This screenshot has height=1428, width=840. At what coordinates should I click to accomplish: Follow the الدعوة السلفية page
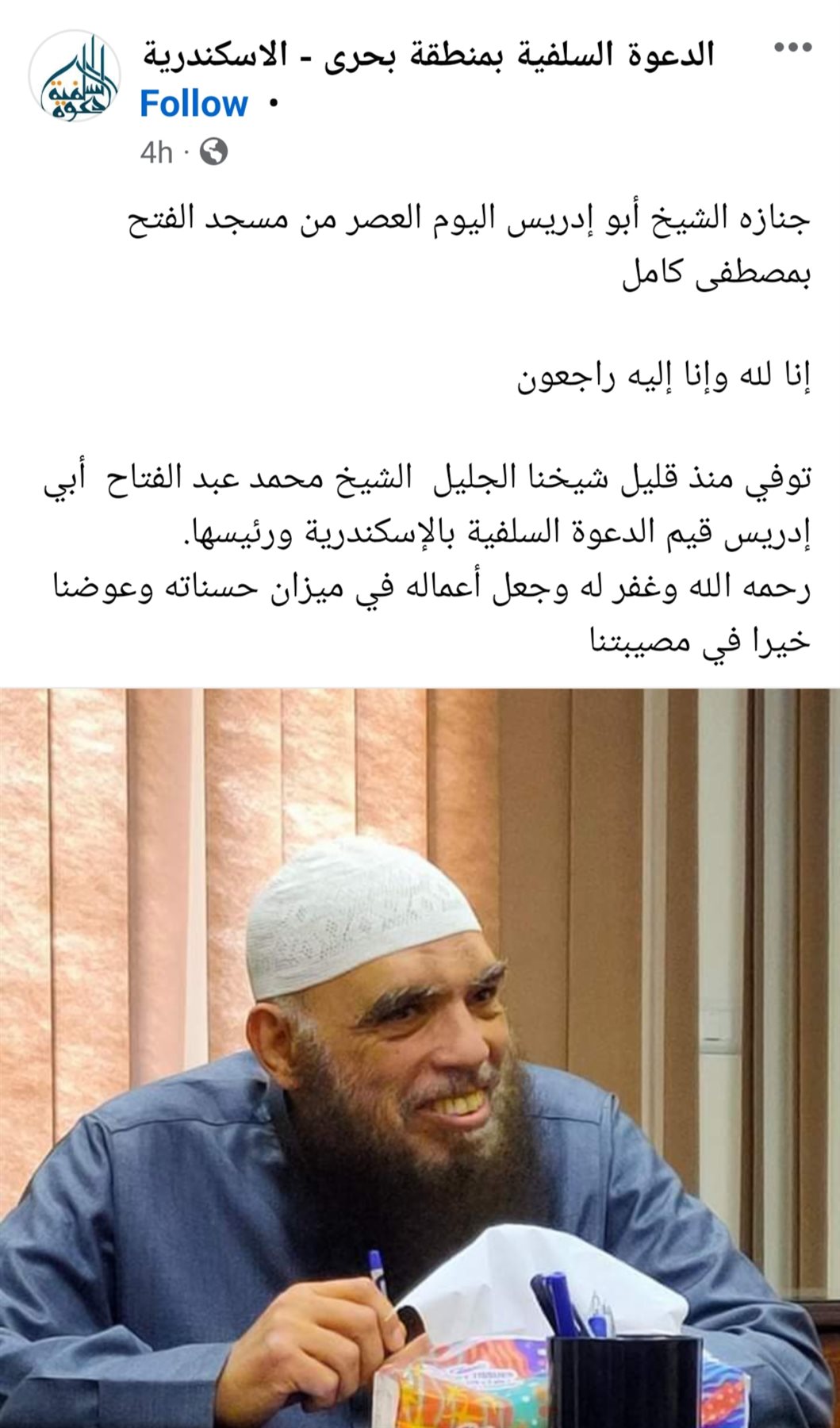click(194, 104)
